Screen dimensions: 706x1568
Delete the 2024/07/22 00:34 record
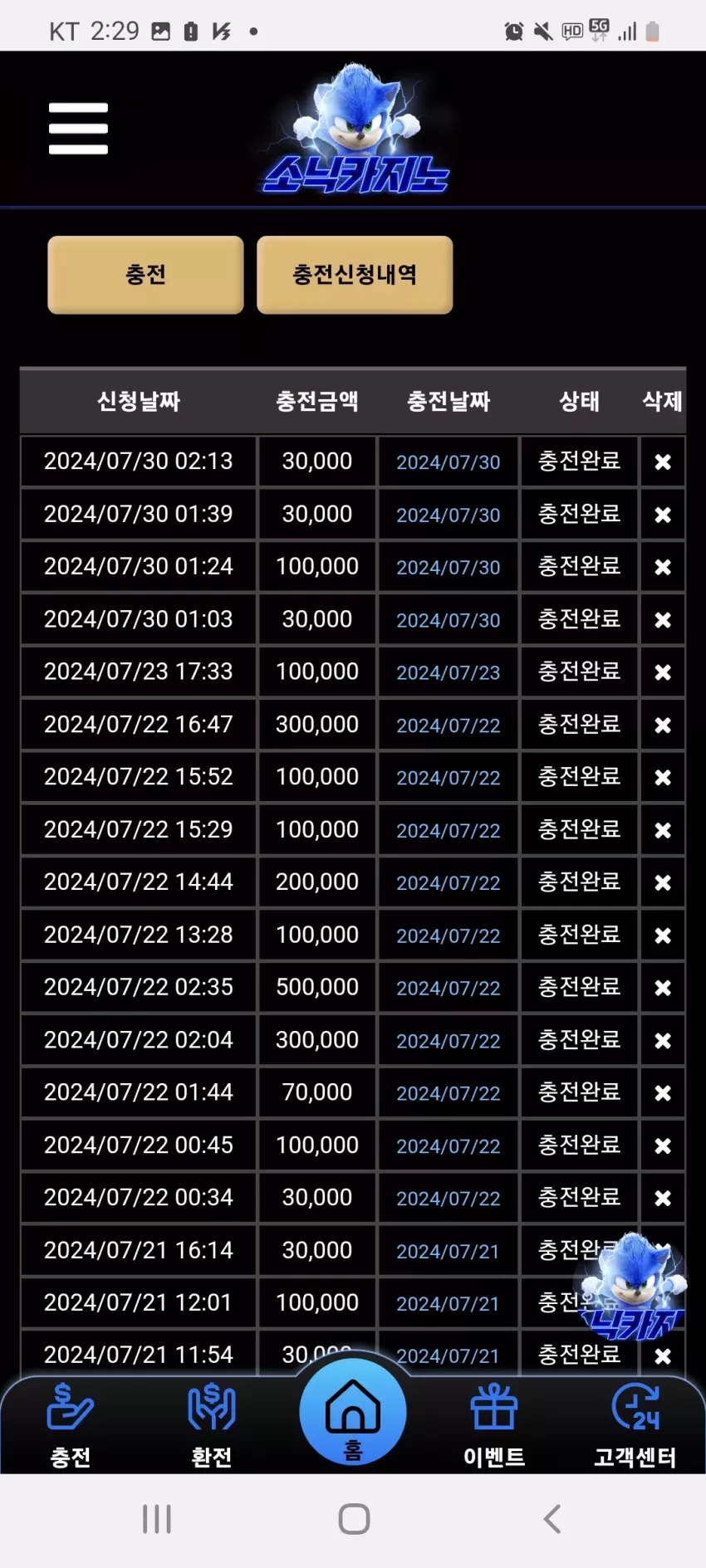click(662, 1198)
